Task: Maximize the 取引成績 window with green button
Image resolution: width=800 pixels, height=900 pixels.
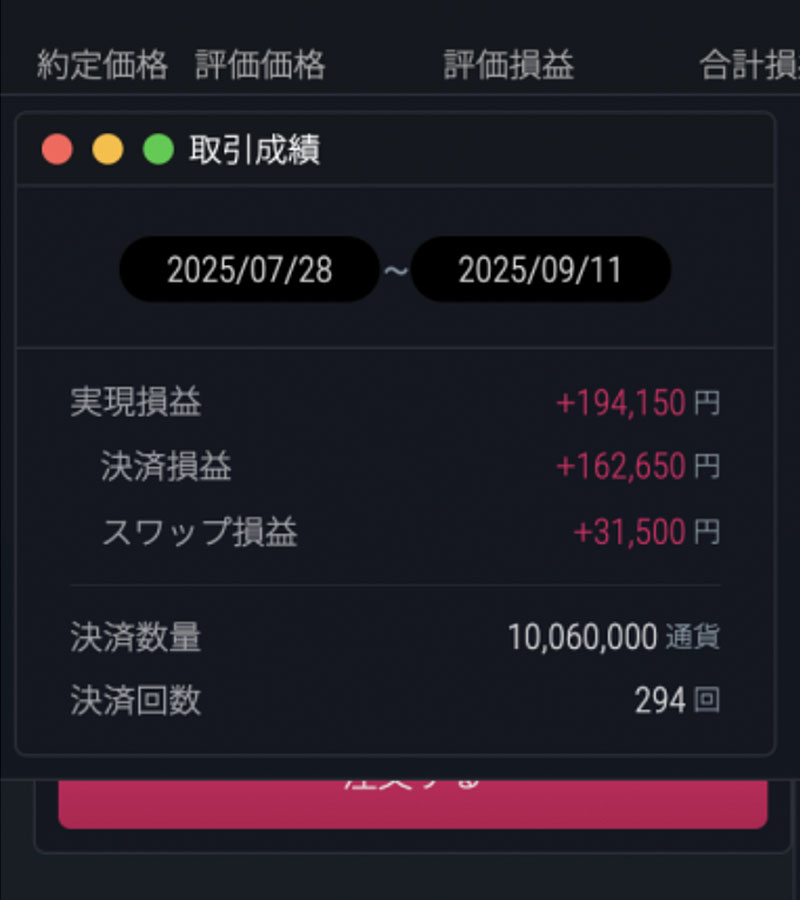Action: coord(158,150)
